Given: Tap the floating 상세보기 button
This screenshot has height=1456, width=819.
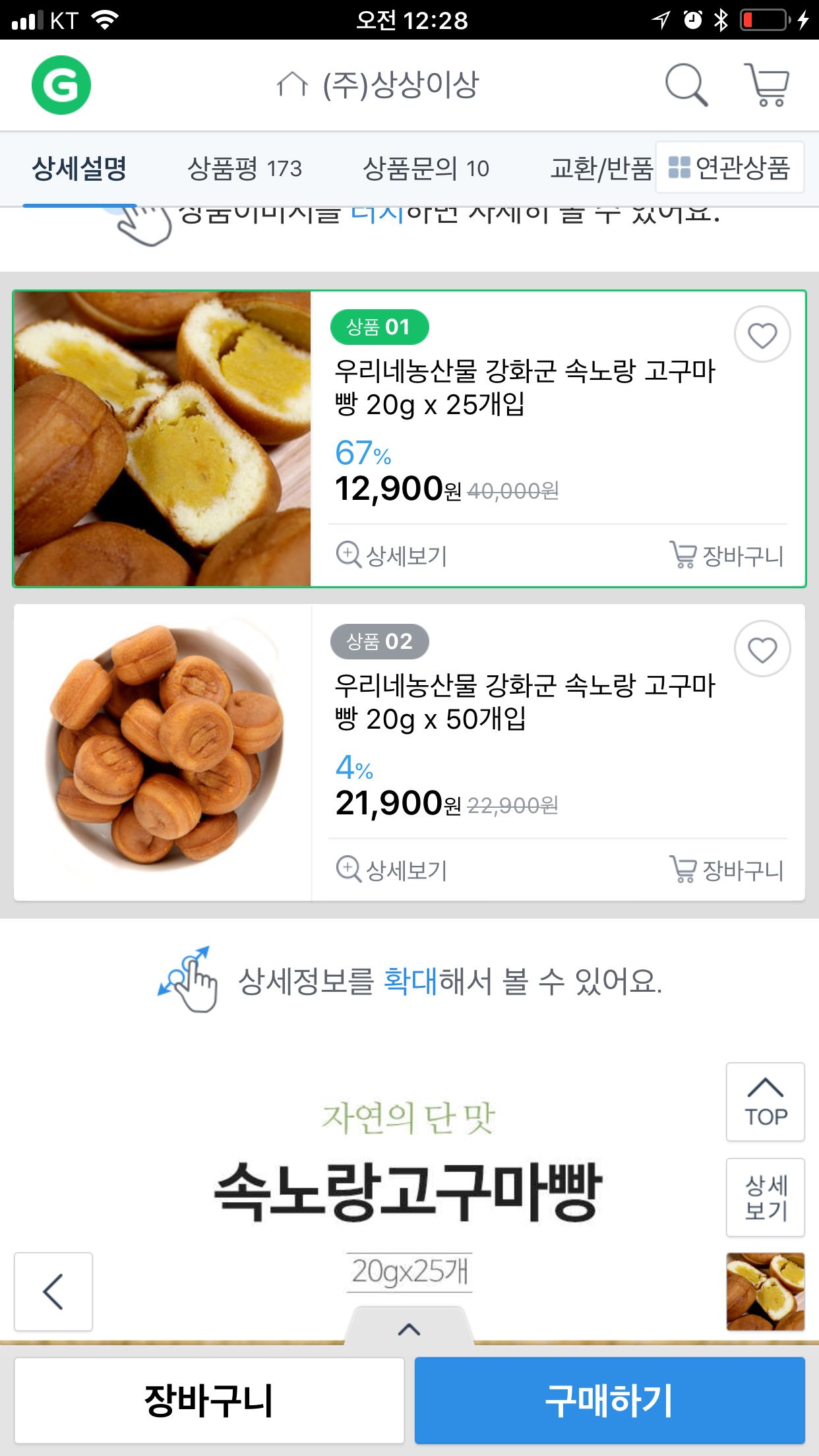Looking at the screenshot, I should click(x=765, y=1198).
